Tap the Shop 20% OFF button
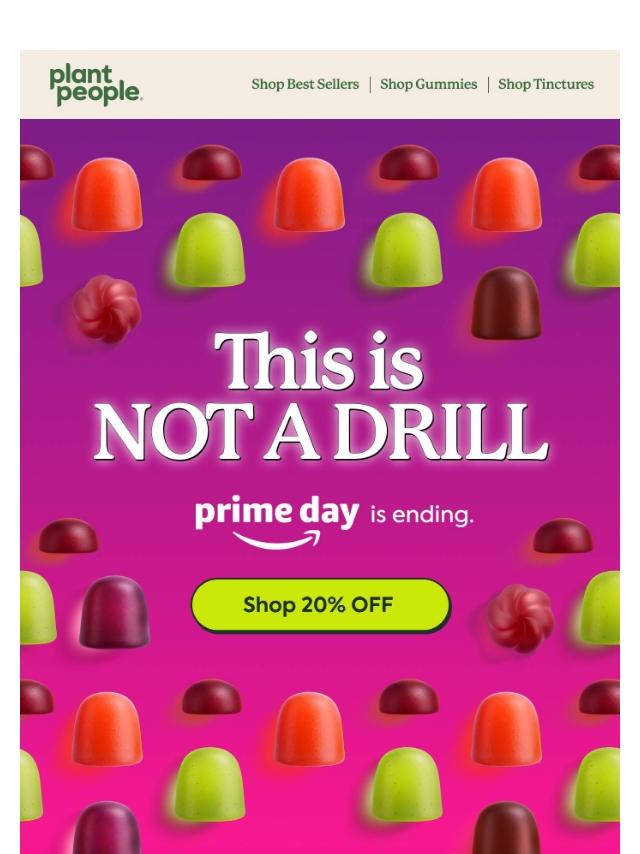Viewport: 640px width, 854px height. coord(319,605)
